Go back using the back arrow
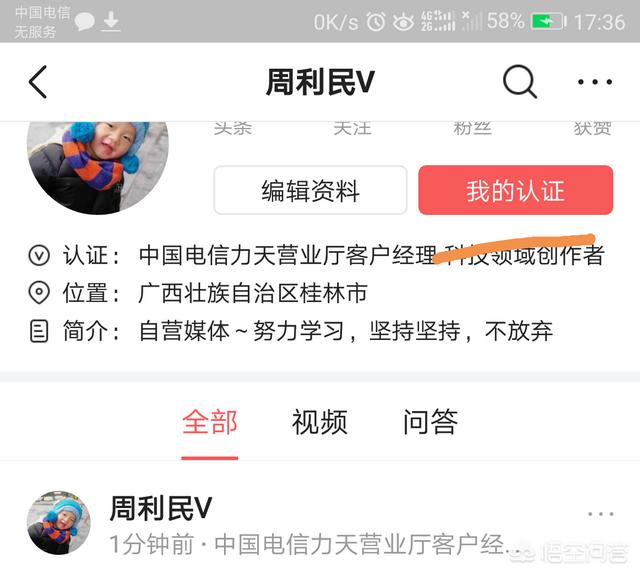This screenshot has width=640, height=575. 38,82
